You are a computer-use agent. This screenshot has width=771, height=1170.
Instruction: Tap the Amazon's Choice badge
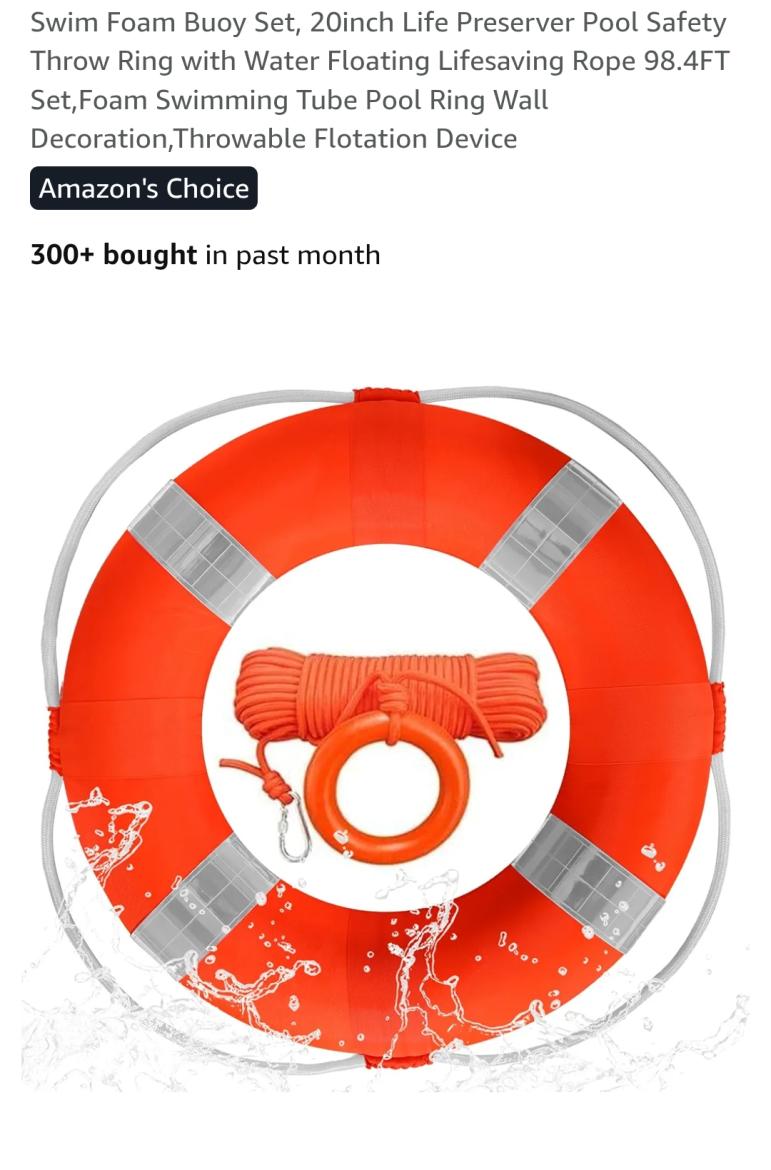click(144, 189)
